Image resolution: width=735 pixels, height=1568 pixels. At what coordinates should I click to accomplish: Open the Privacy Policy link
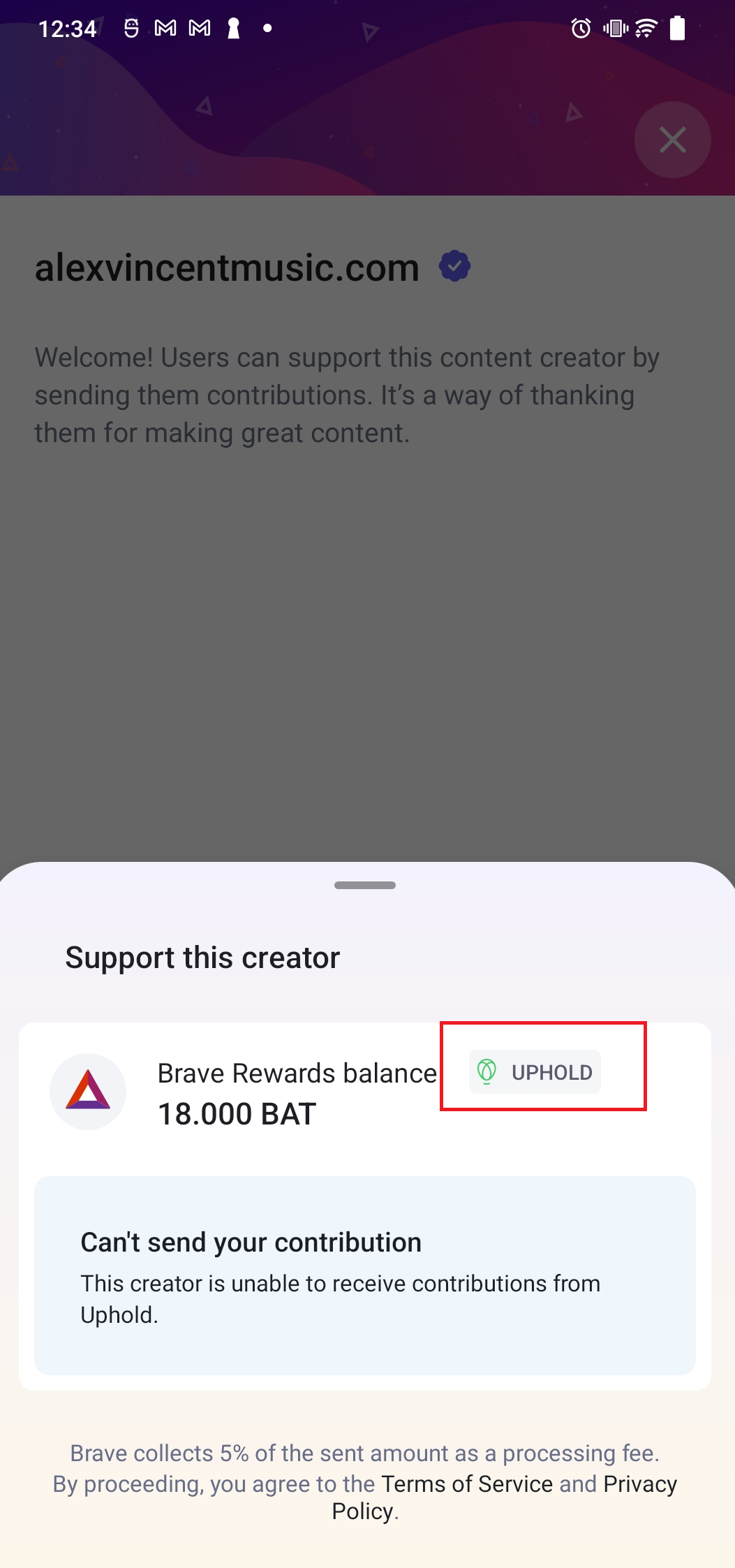tap(640, 1483)
